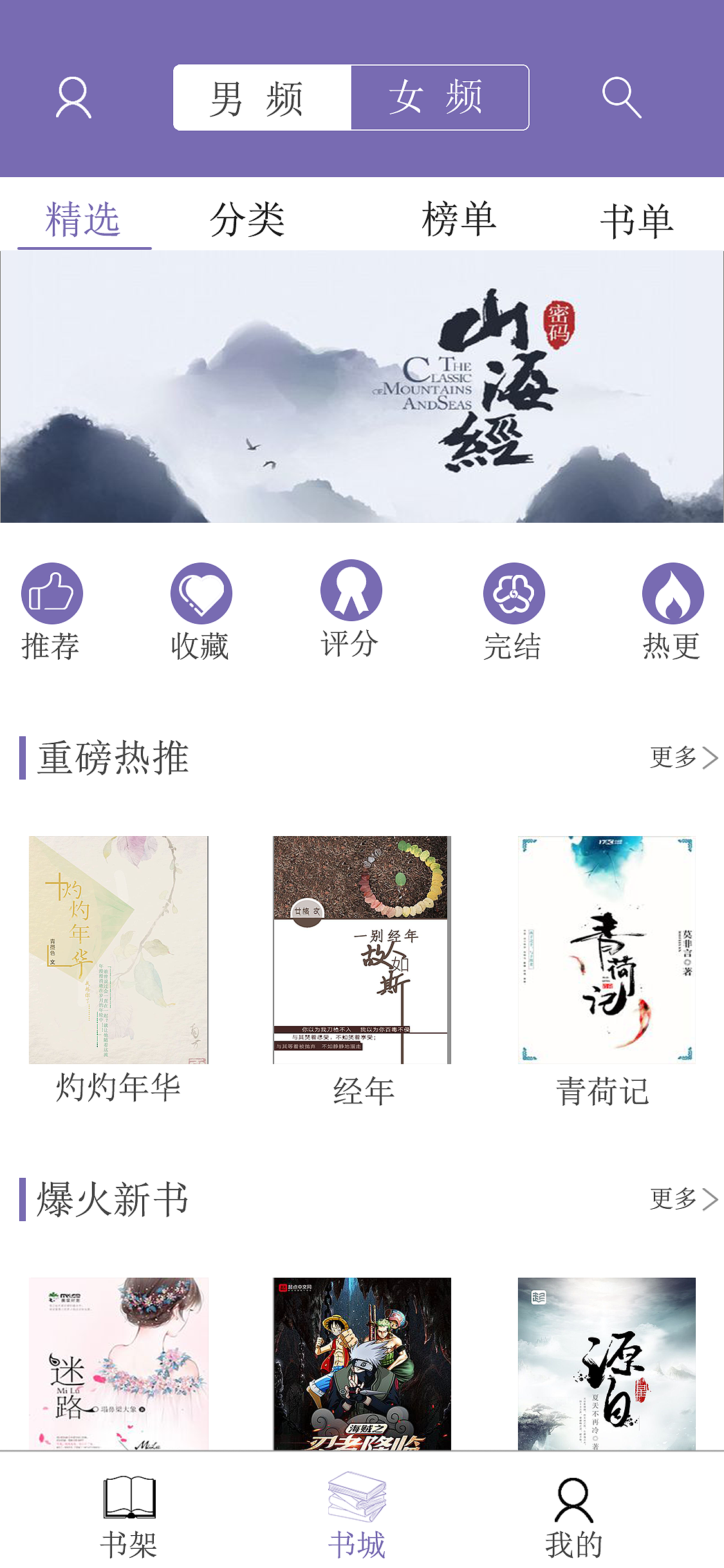The image size is (724, 1568).
Task: Tap the user profile icon in the header
Action: (x=73, y=97)
